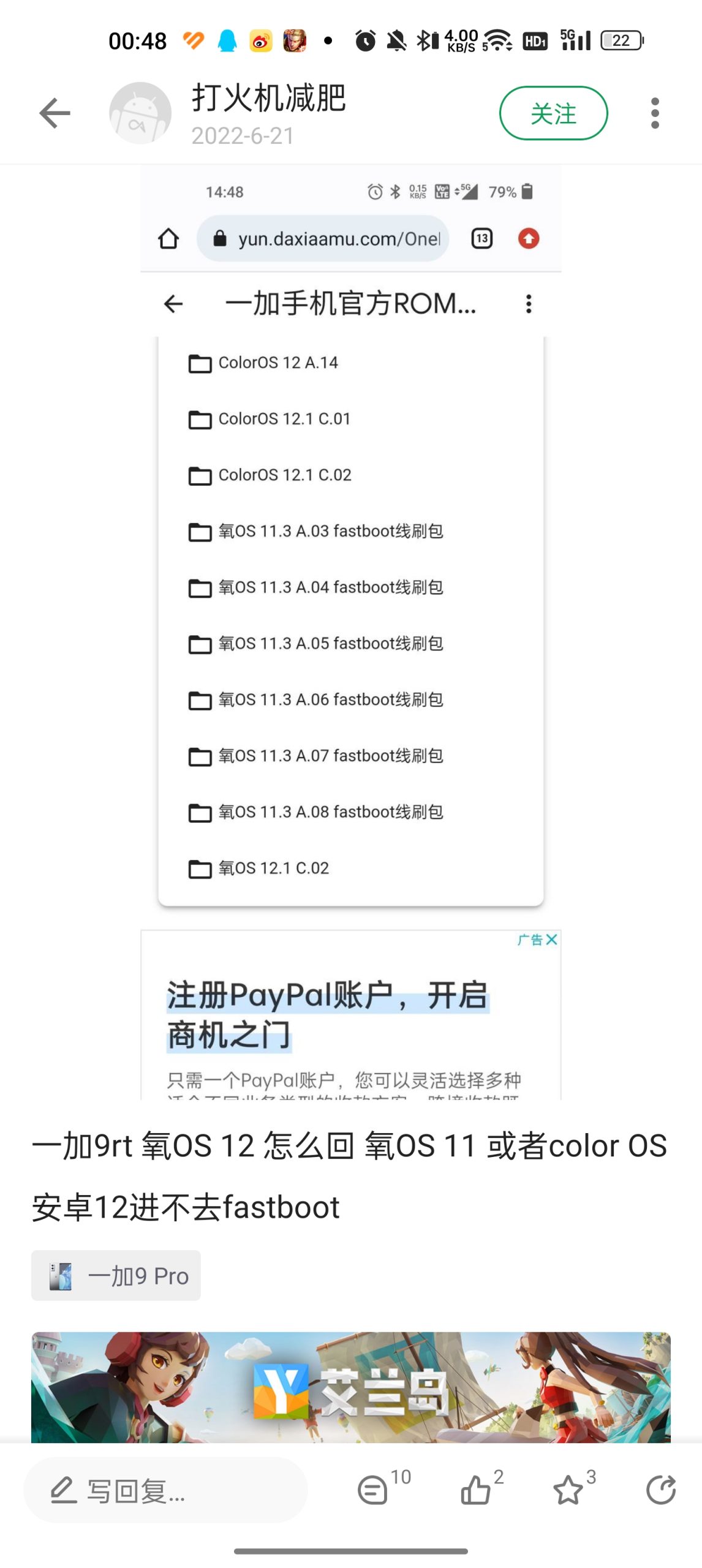Open 打火机减肥's profile avatar

[140, 113]
